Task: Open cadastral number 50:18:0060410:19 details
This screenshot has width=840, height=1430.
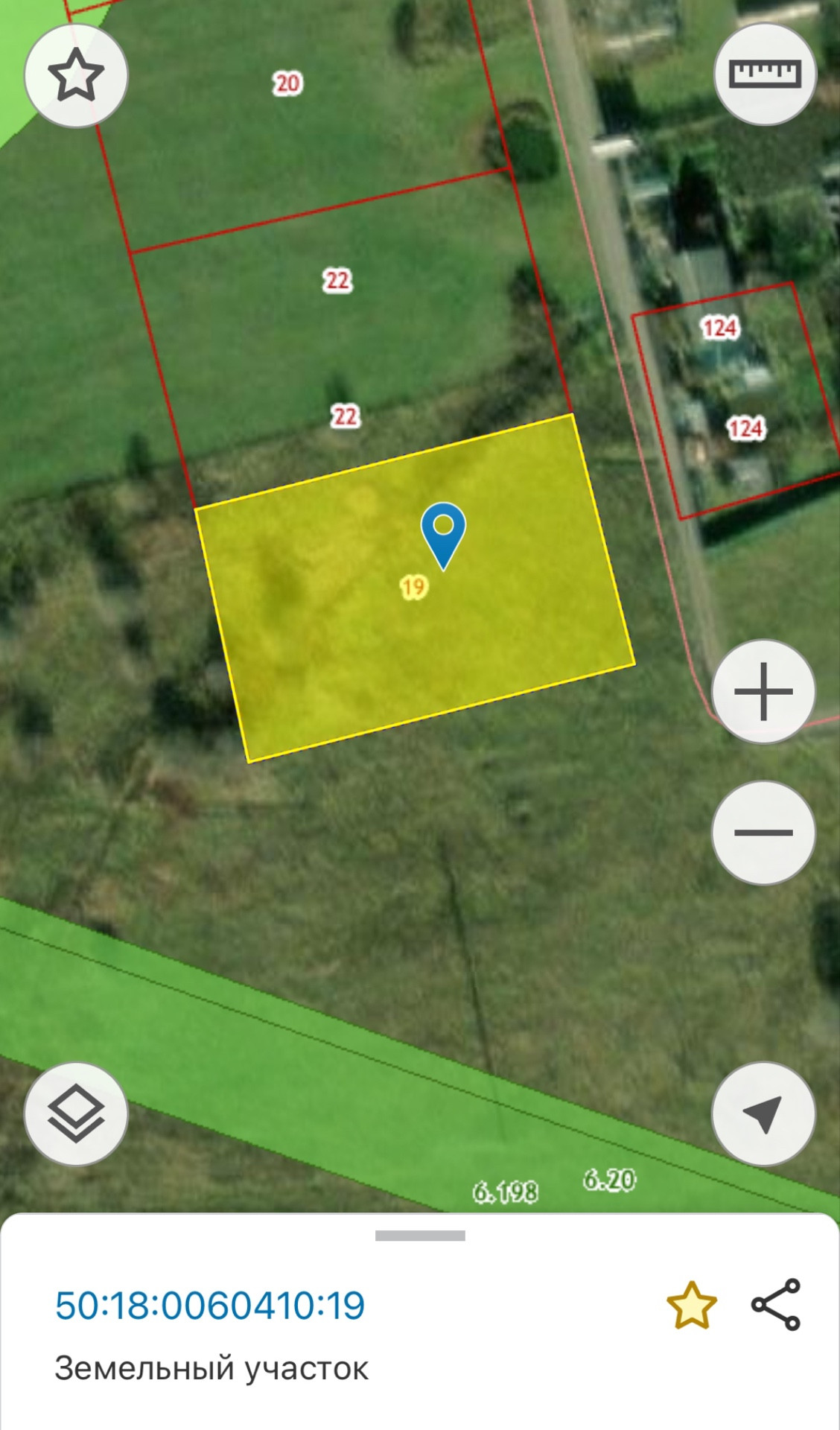Action: [x=210, y=1306]
